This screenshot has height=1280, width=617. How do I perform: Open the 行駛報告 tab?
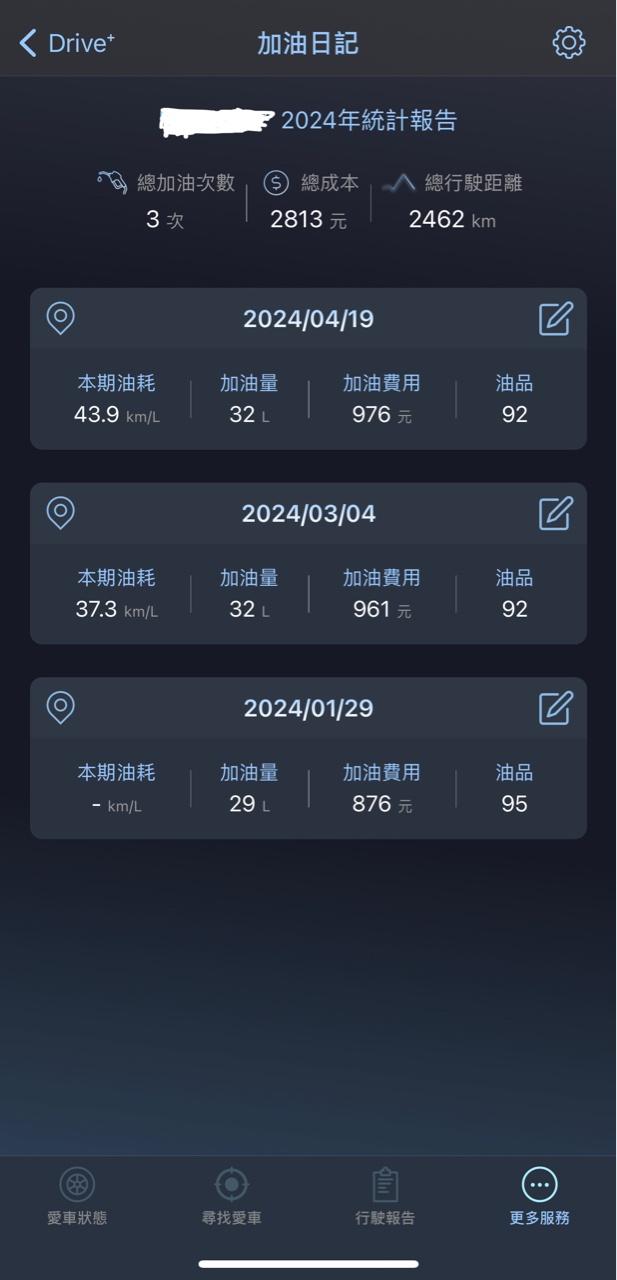[x=385, y=1196]
